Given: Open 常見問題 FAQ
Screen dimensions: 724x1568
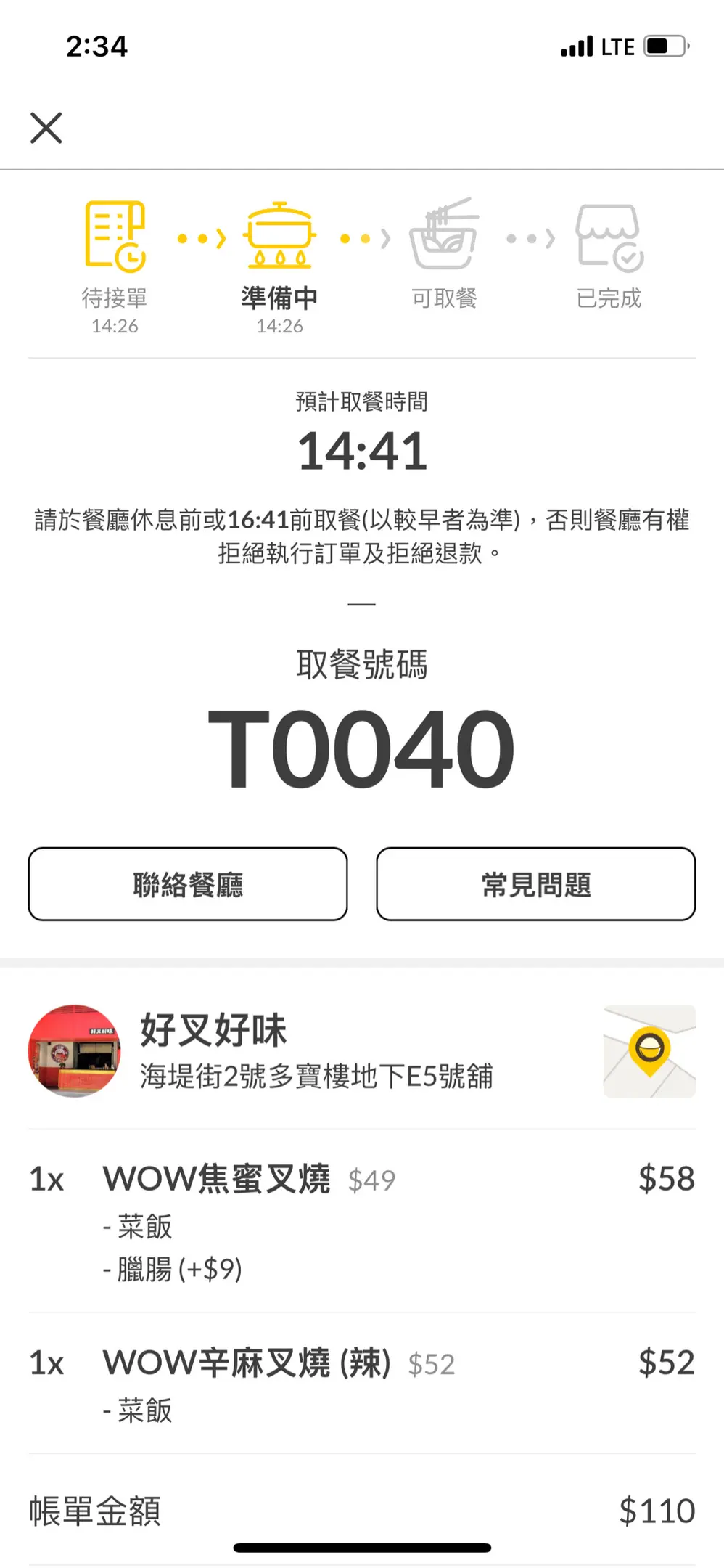Looking at the screenshot, I should (535, 884).
